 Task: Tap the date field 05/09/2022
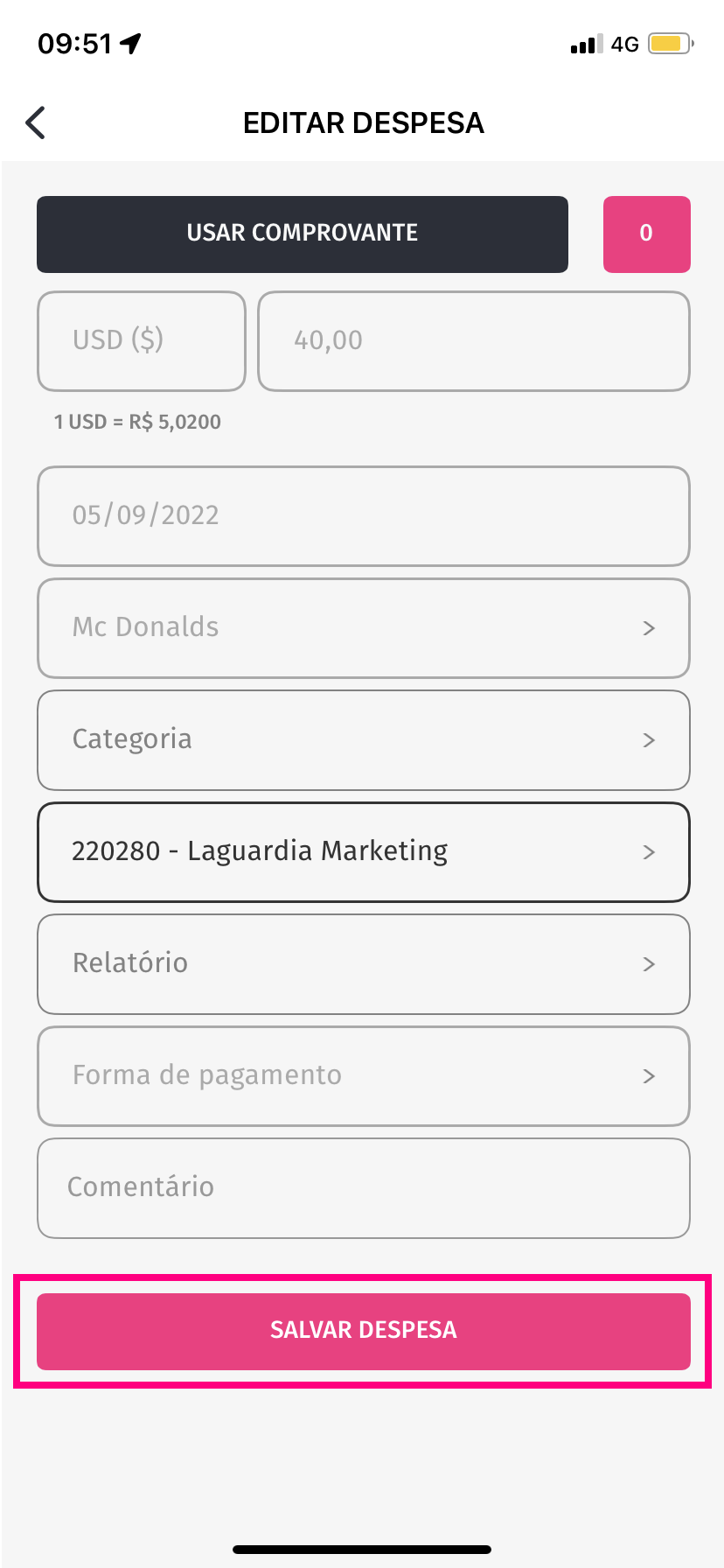[x=363, y=515]
